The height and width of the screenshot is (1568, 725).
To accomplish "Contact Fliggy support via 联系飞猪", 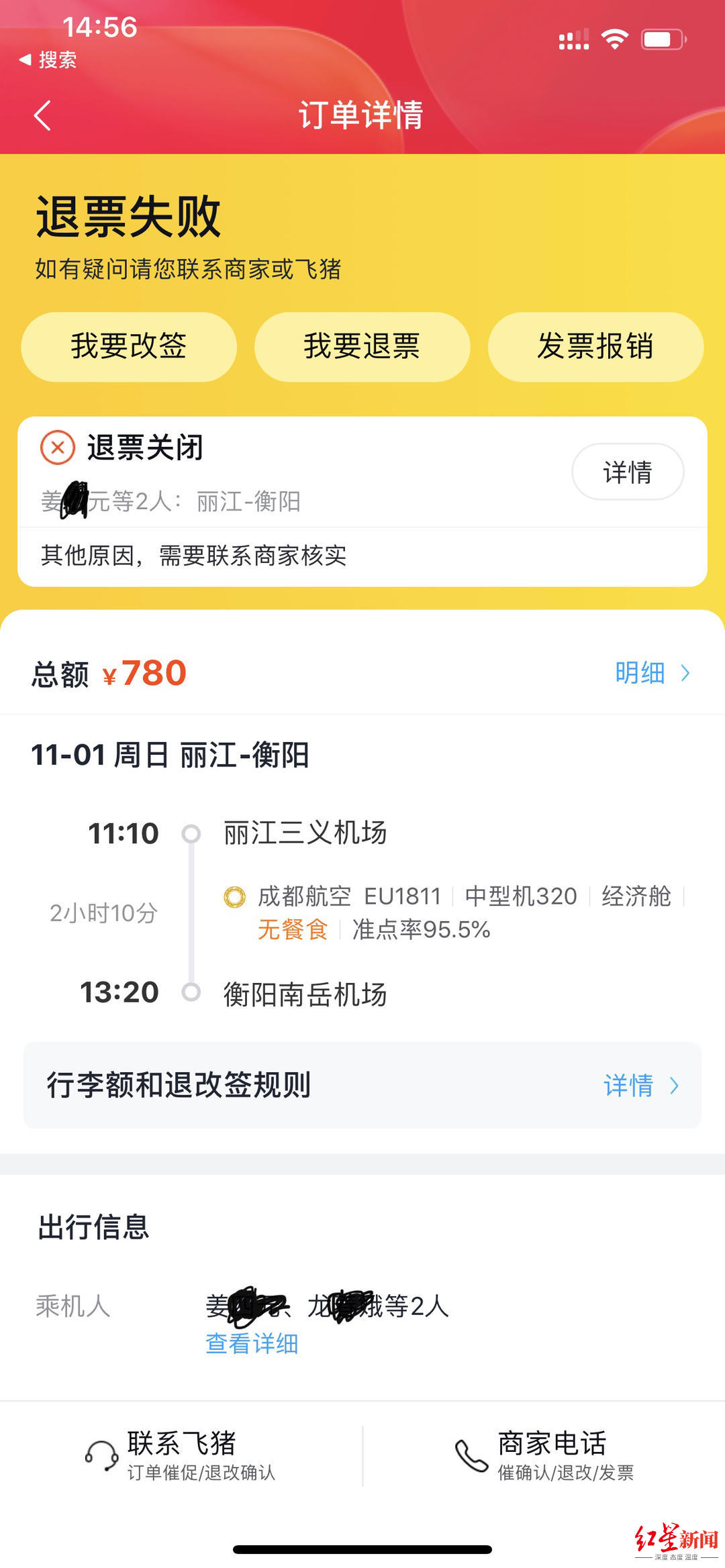I will click(x=181, y=1455).
